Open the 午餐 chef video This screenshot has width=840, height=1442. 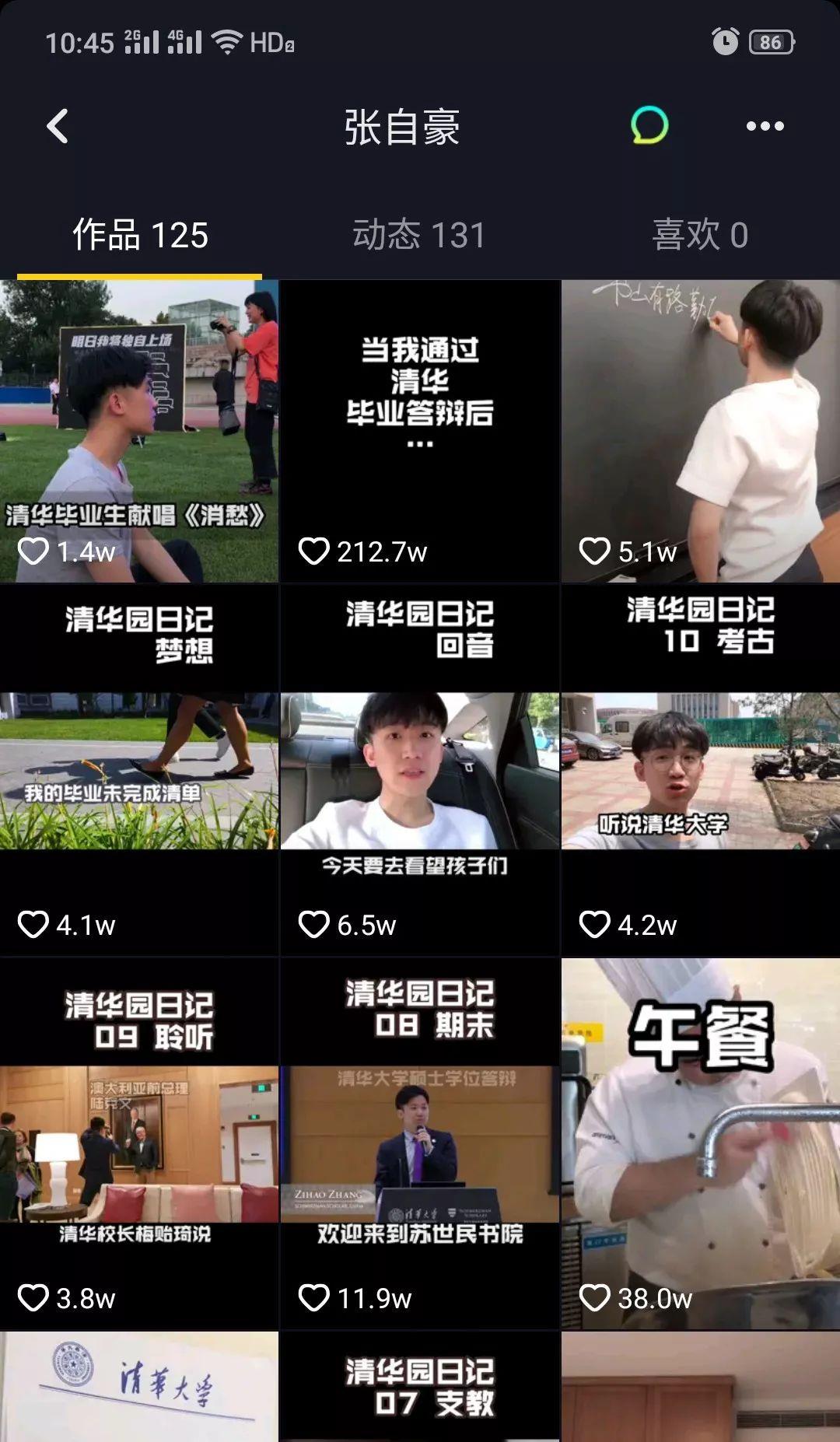coord(700,1143)
